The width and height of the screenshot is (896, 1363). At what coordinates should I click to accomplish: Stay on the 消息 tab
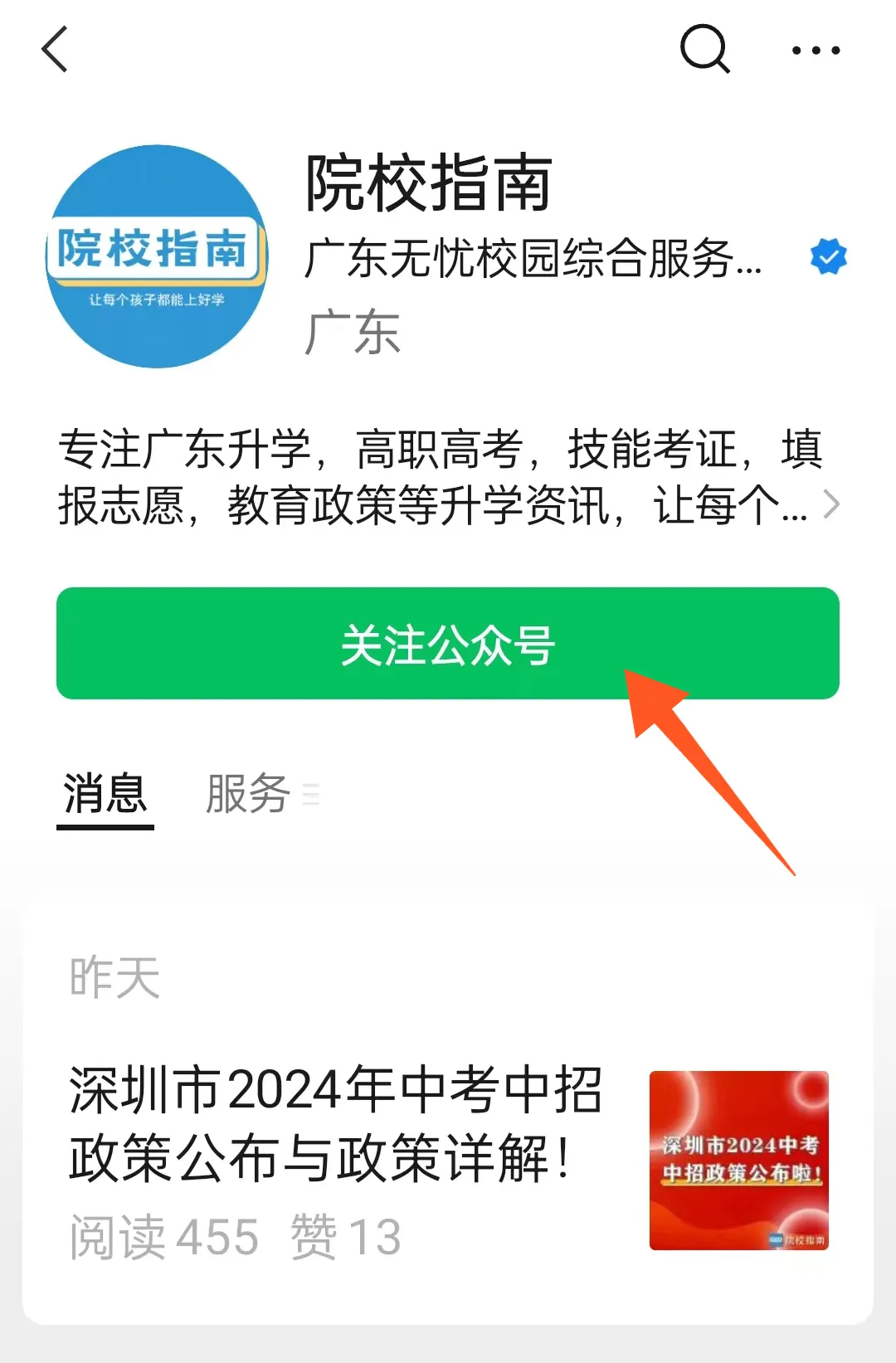(104, 795)
